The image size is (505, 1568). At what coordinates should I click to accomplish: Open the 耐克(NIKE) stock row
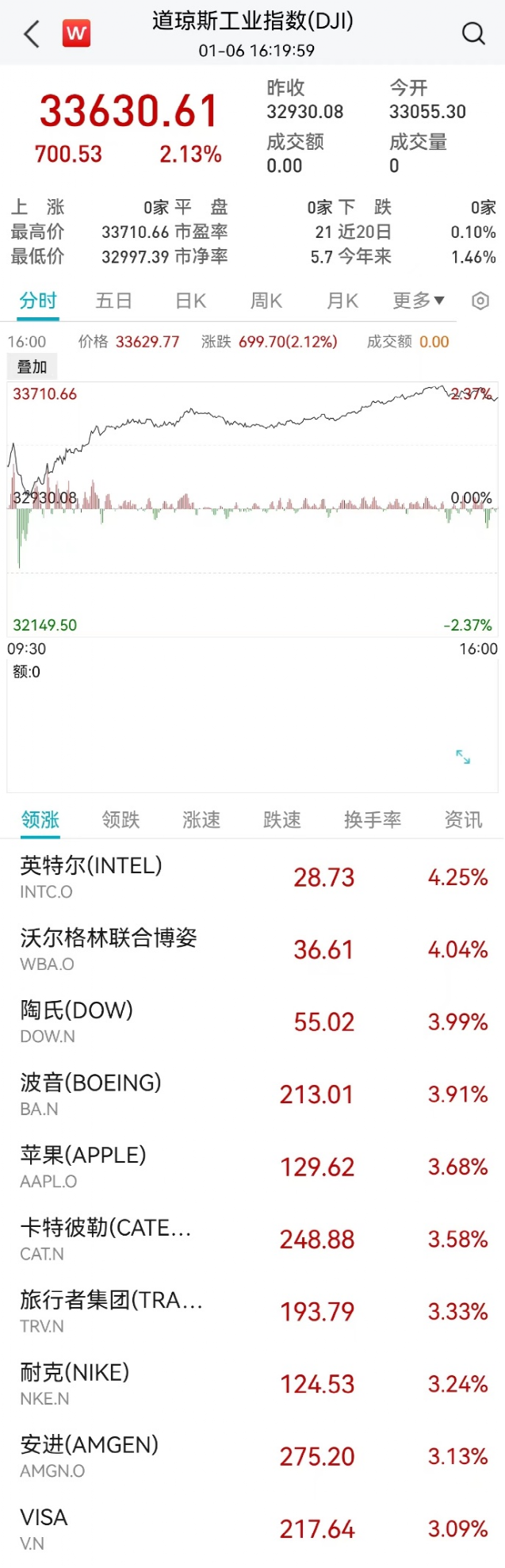click(x=252, y=1384)
